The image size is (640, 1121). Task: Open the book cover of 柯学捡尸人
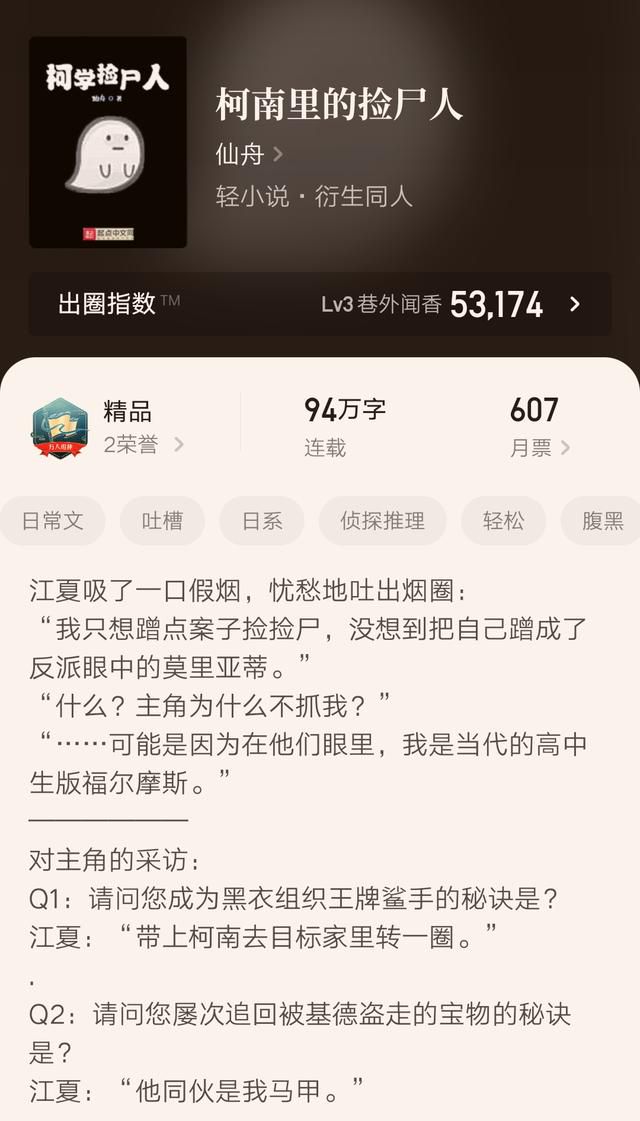(x=108, y=142)
